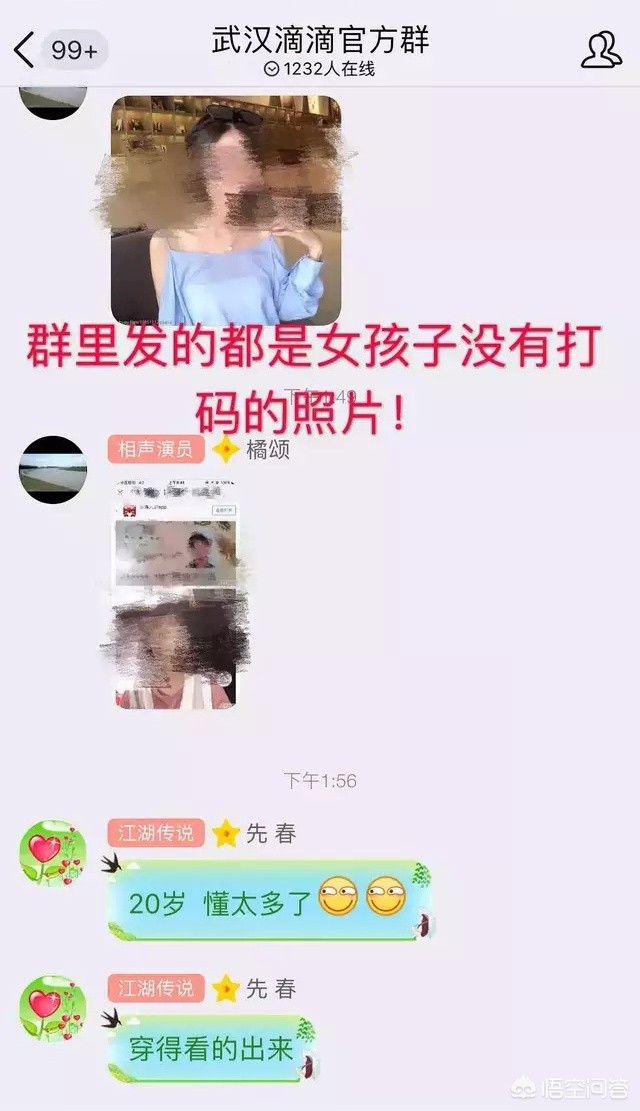The width and height of the screenshot is (640, 1111).
Task: View the image sent by 橘颂
Action: coord(176,593)
